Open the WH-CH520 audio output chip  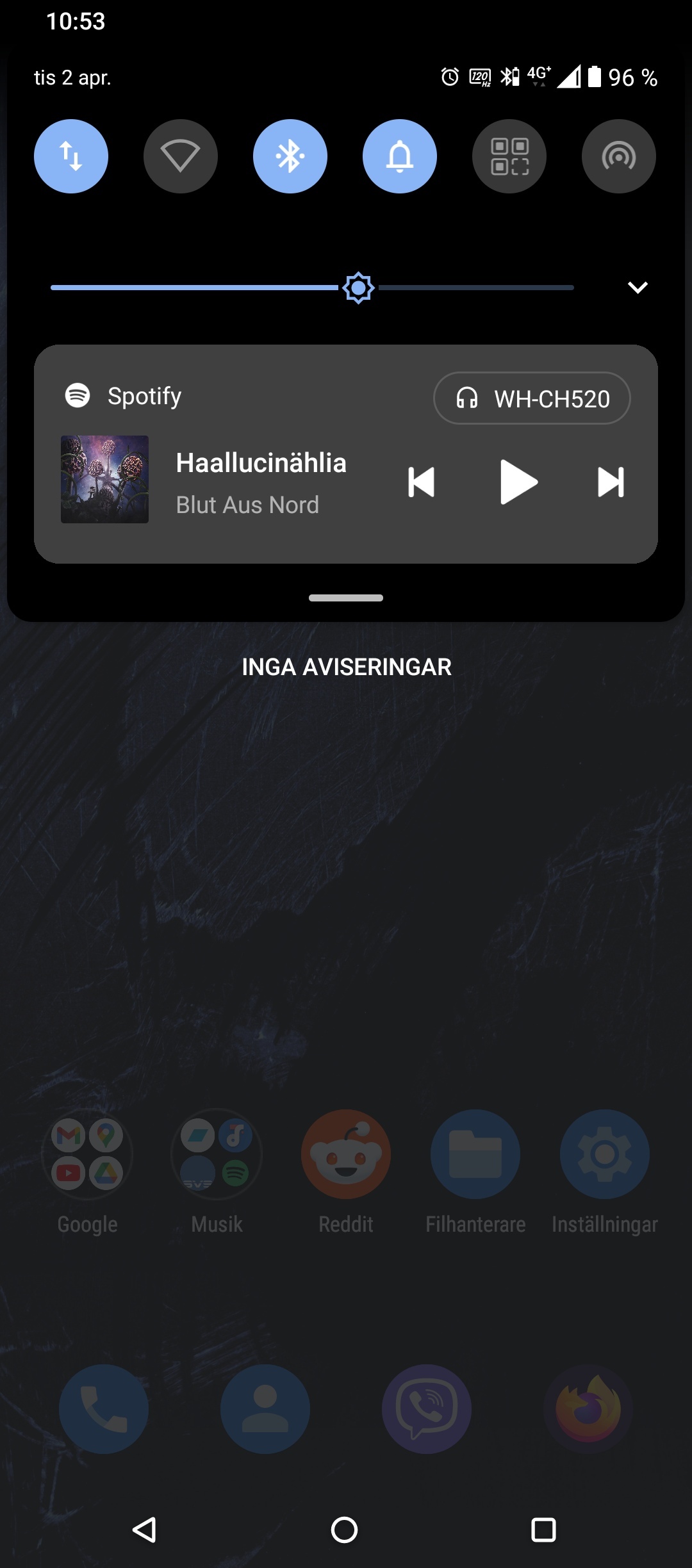click(532, 398)
